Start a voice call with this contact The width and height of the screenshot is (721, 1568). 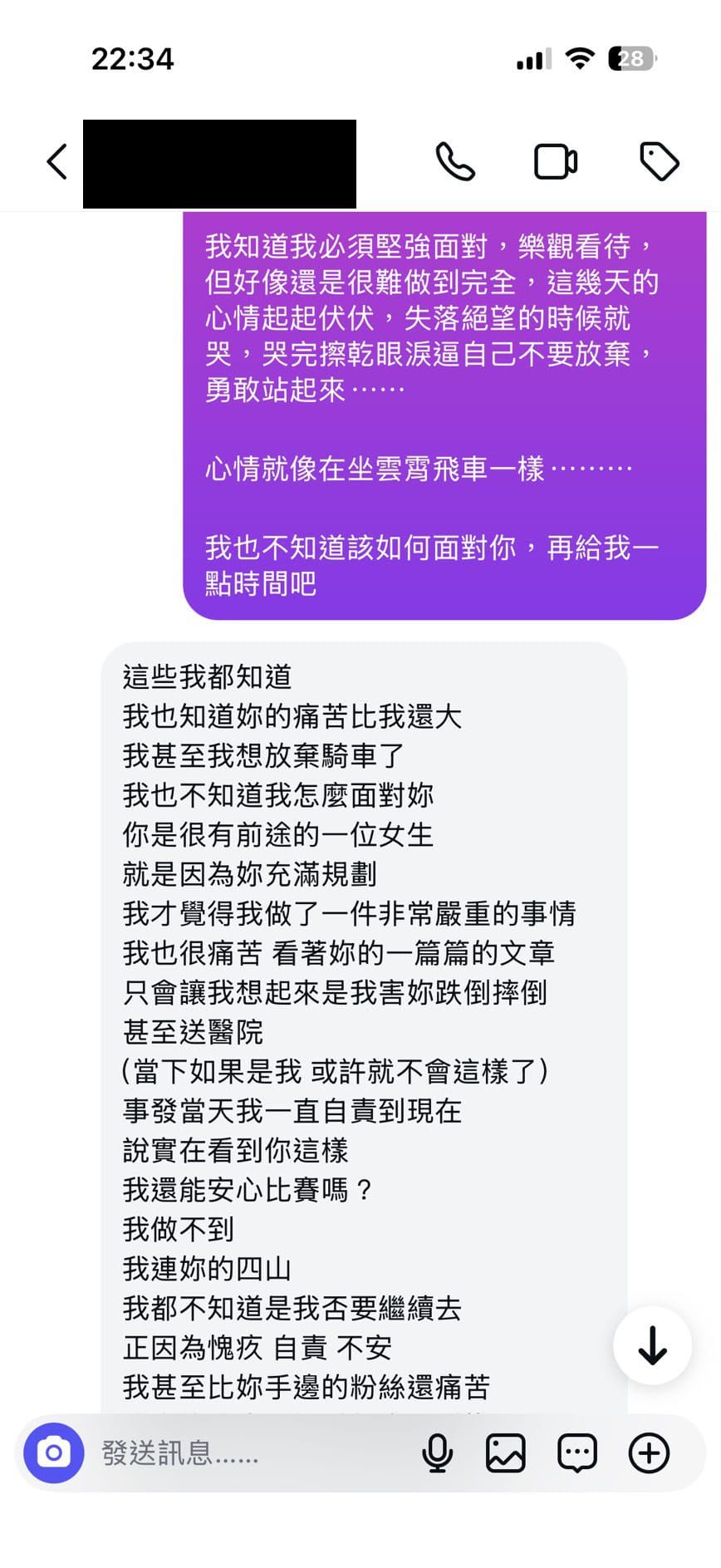tap(458, 161)
